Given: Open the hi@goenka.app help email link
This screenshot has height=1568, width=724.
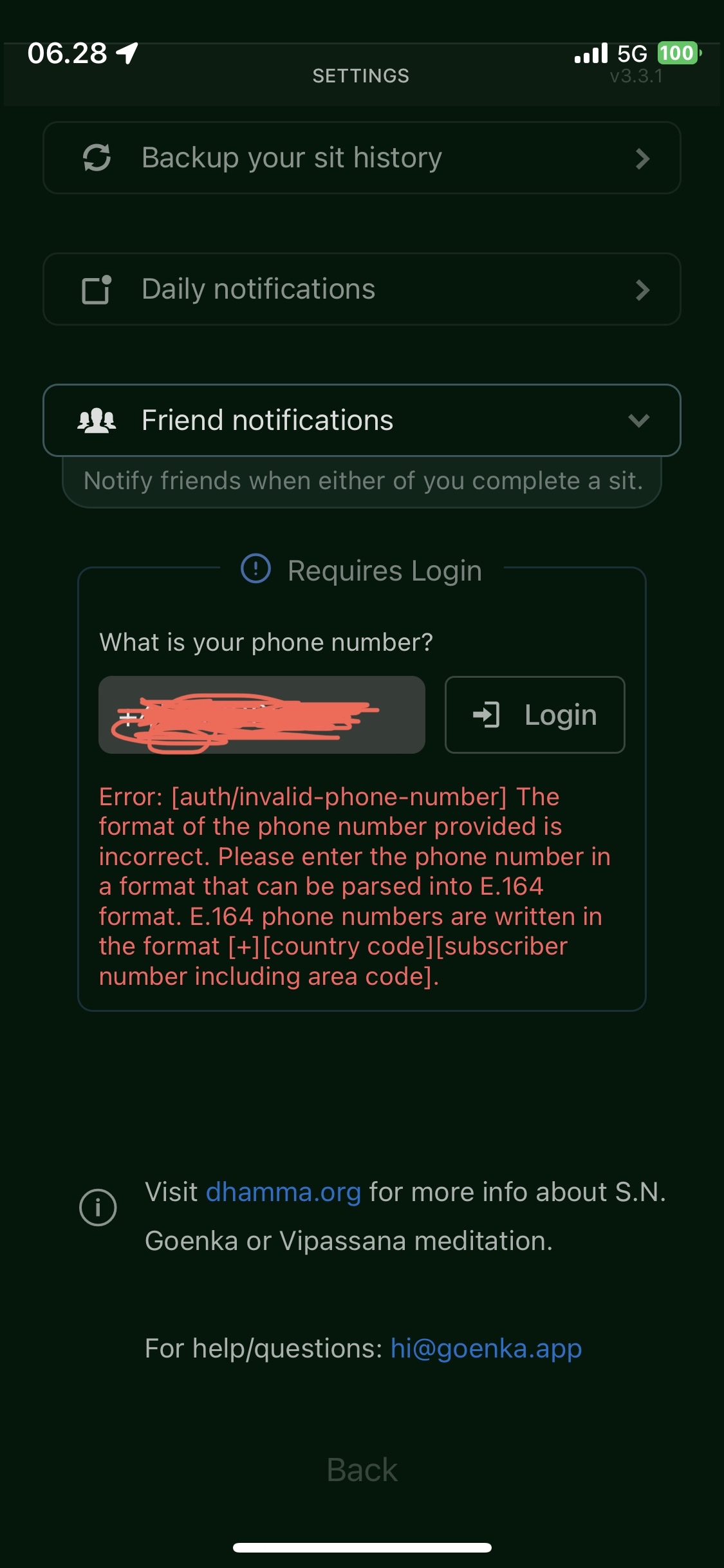Looking at the screenshot, I should (x=486, y=1348).
